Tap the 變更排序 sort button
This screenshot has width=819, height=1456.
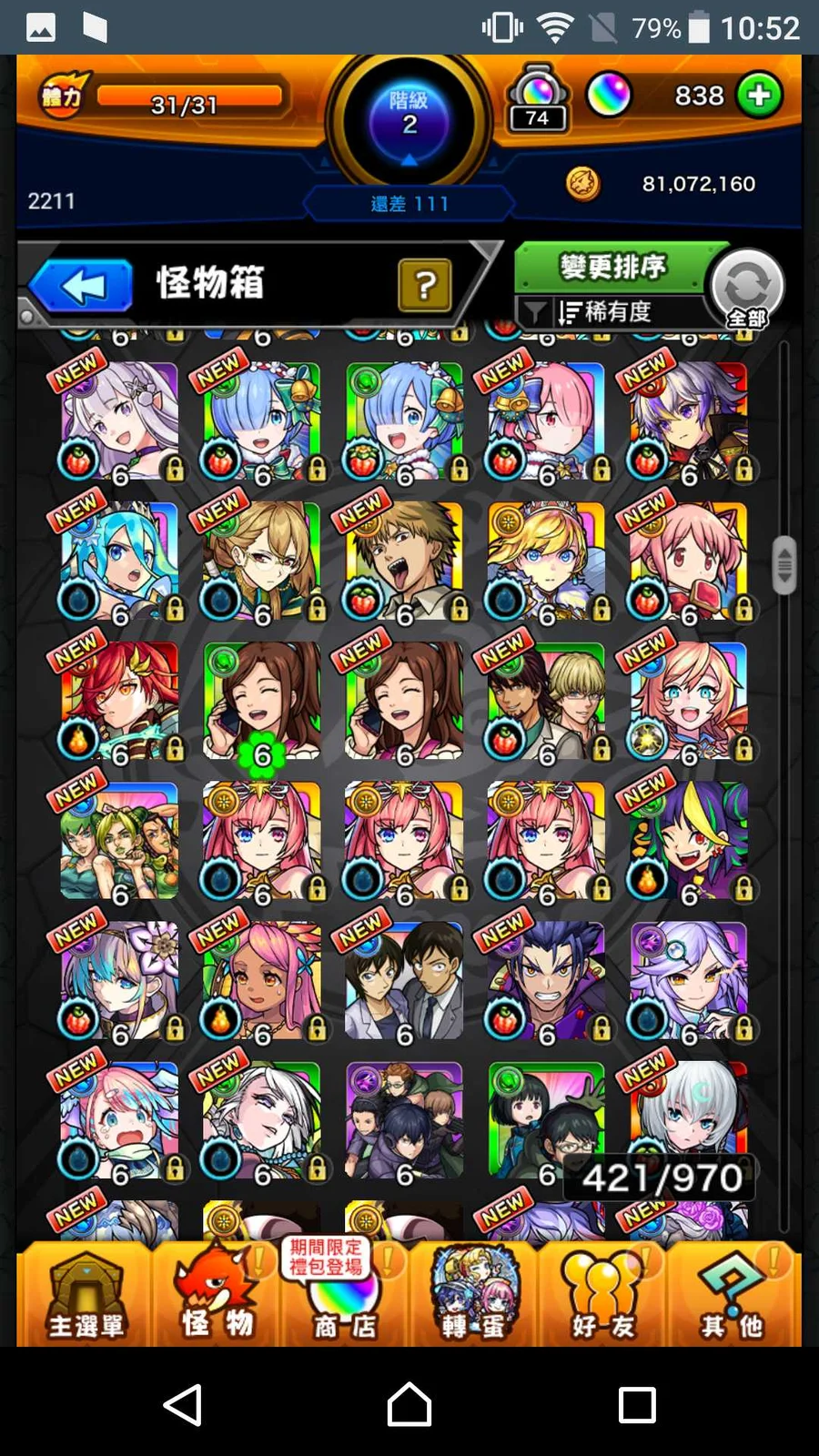[613, 268]
